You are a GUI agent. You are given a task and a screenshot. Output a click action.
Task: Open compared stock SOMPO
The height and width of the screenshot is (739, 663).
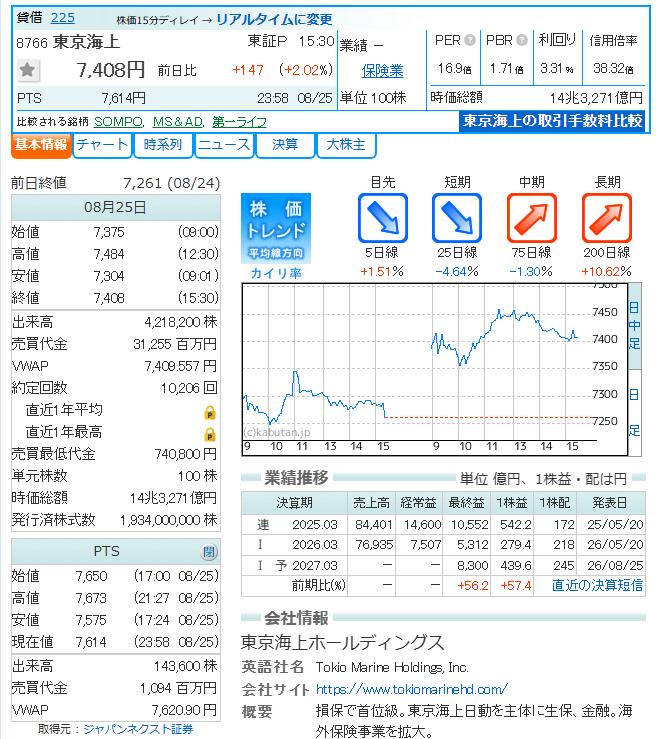[118, 122]
